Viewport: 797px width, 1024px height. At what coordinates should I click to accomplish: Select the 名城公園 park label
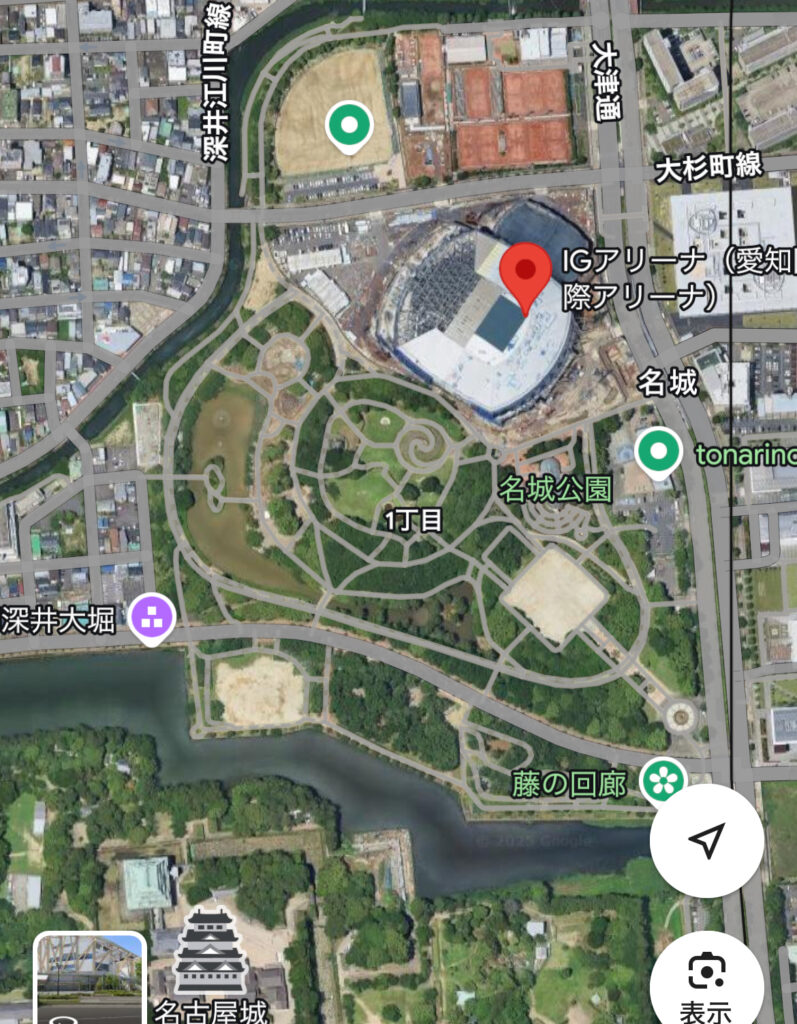tap(556, 489)
